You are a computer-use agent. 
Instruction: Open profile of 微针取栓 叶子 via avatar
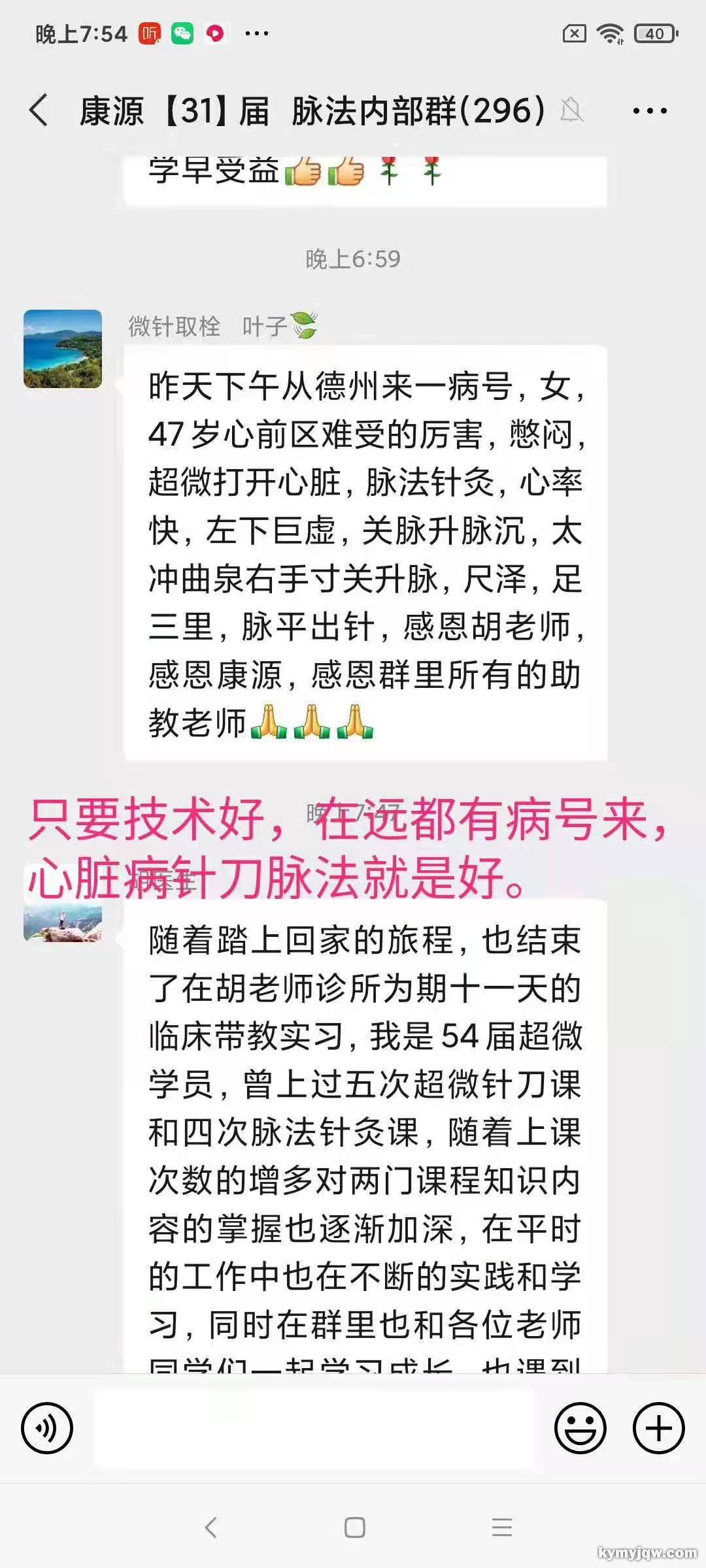pyautogui.click(x=63, y=349)
